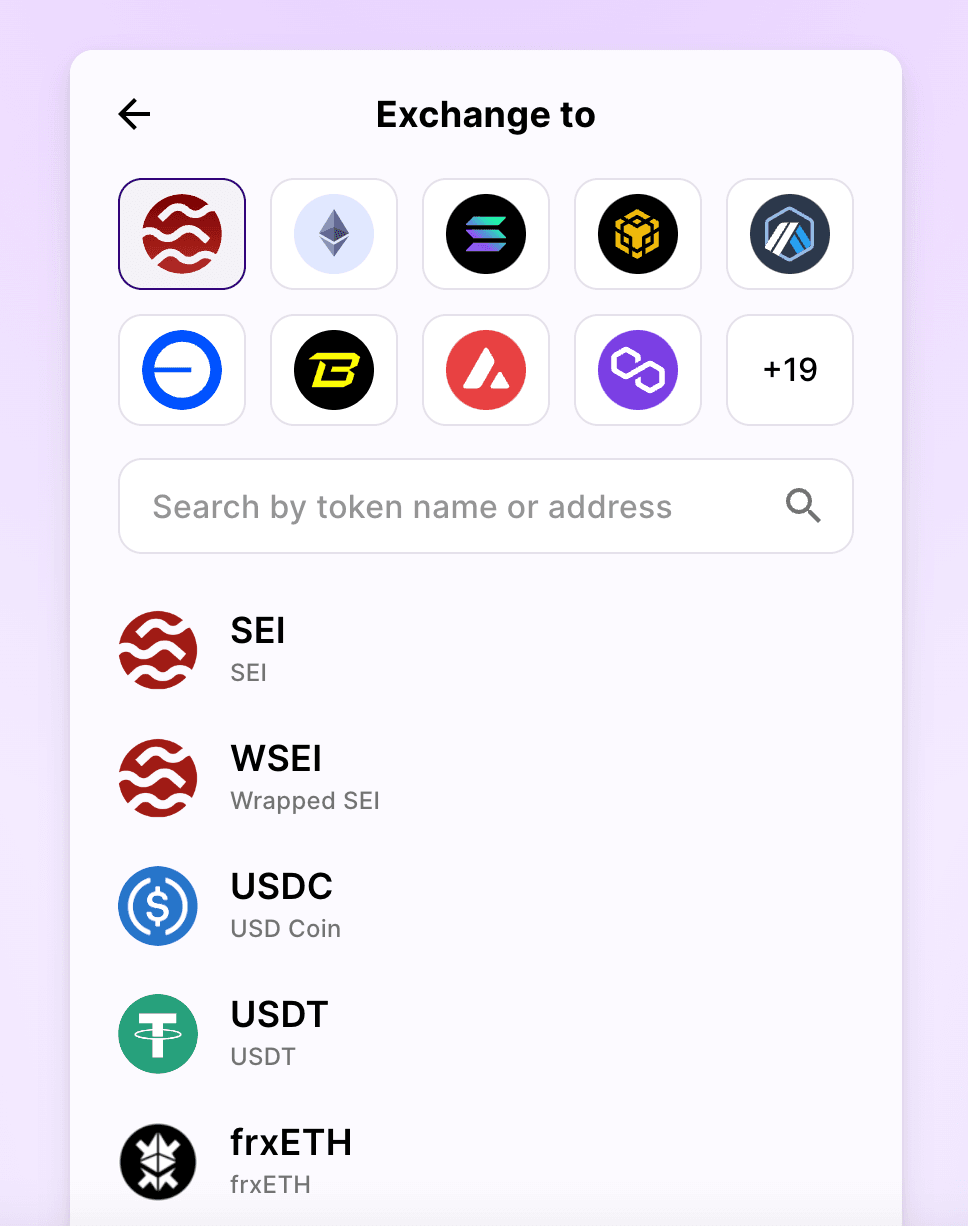This screenshot has width=968, height=1226.
Task: Select the Sei network chip
Action: tap(182, 234)
